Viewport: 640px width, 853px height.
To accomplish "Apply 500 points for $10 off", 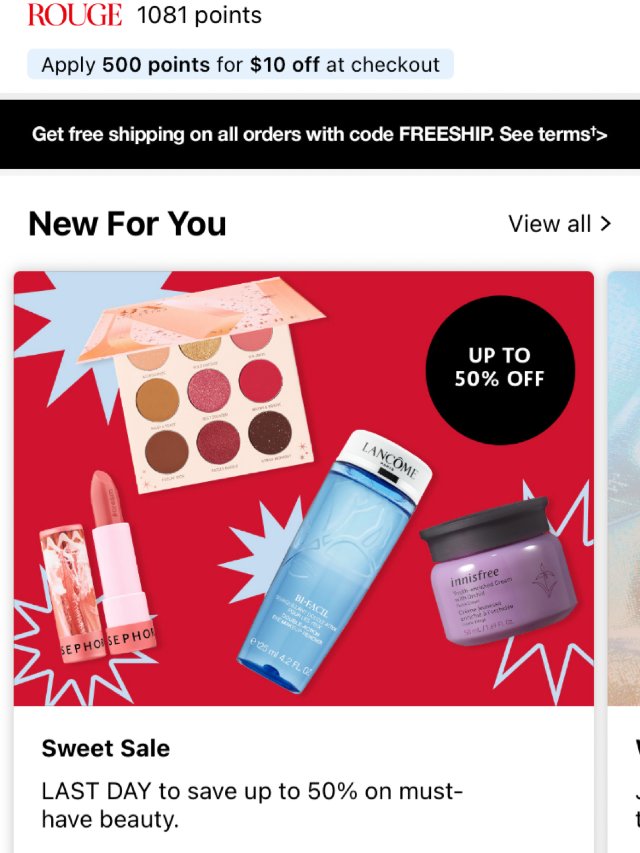I will (x=240, y=65).
